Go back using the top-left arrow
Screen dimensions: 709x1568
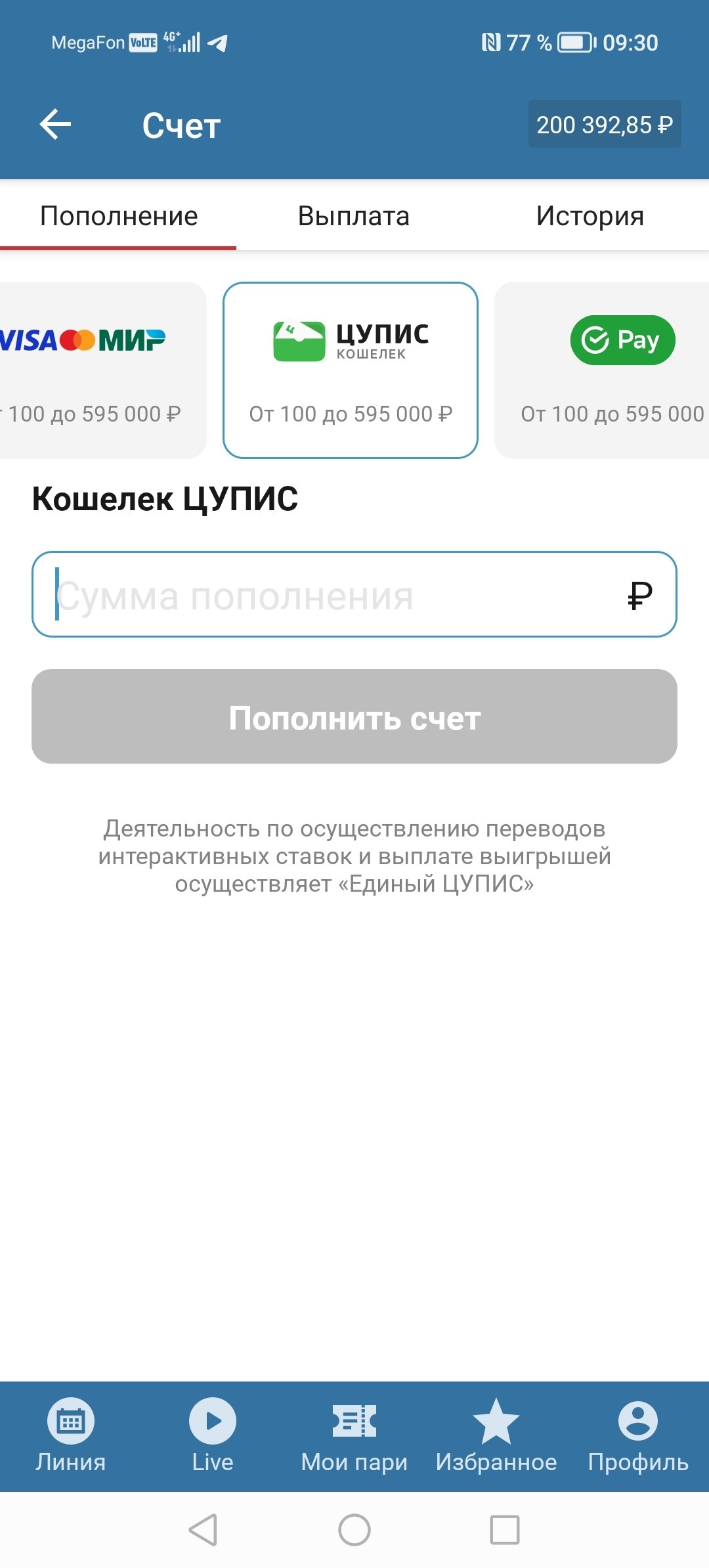pyautogui.click(x=55, y=124)
